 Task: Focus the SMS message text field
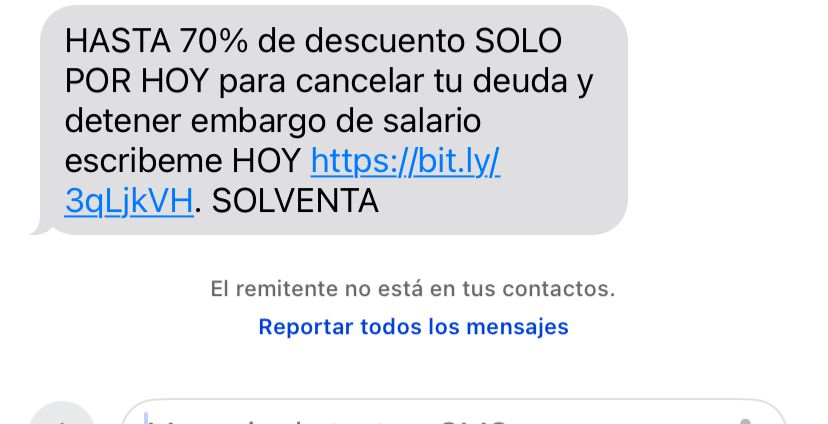click(x=440, y=415)
